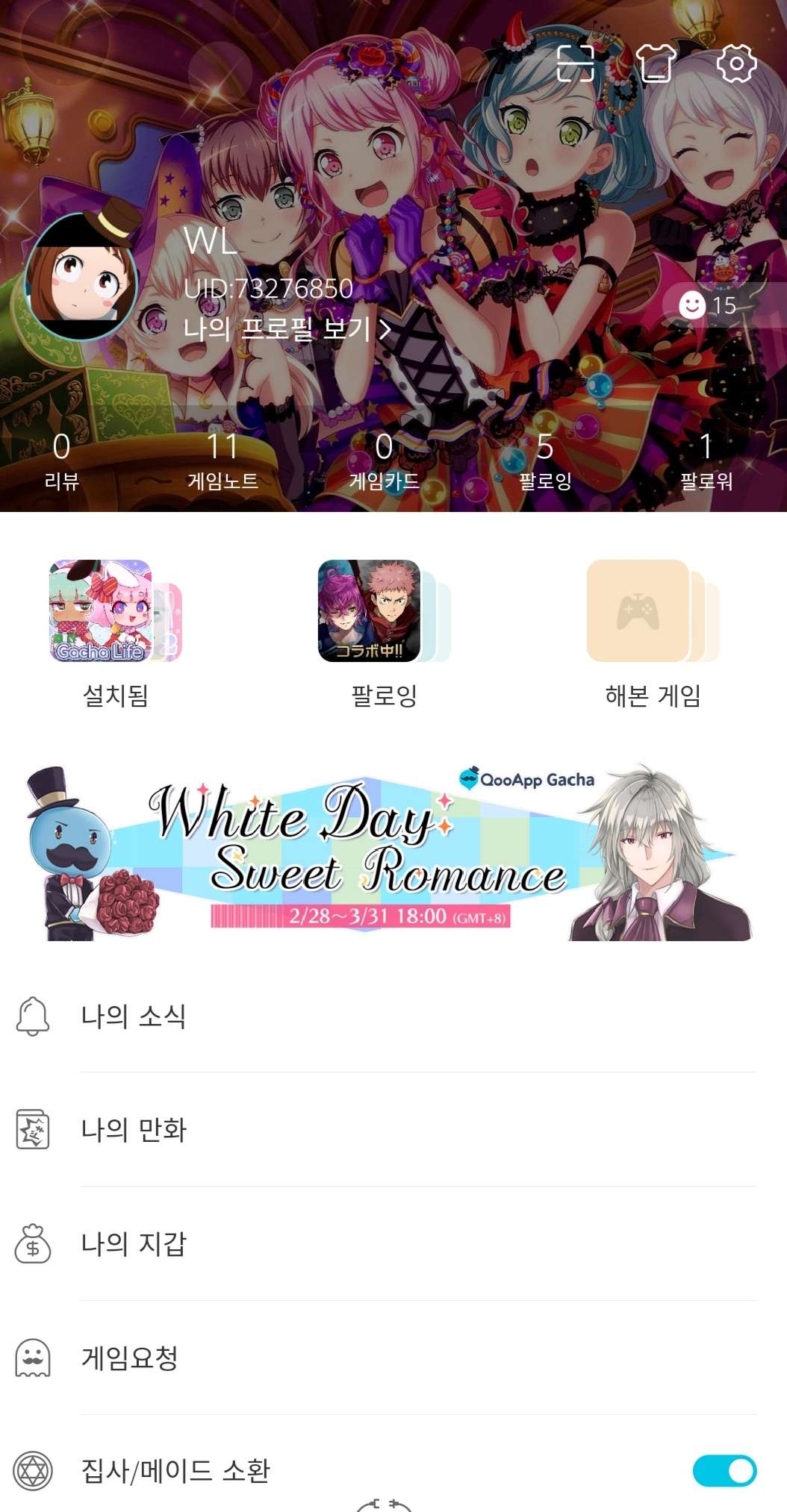Open 나의 만화 row
This screenshot has height=1512, width=787.
click(393, 1129)
